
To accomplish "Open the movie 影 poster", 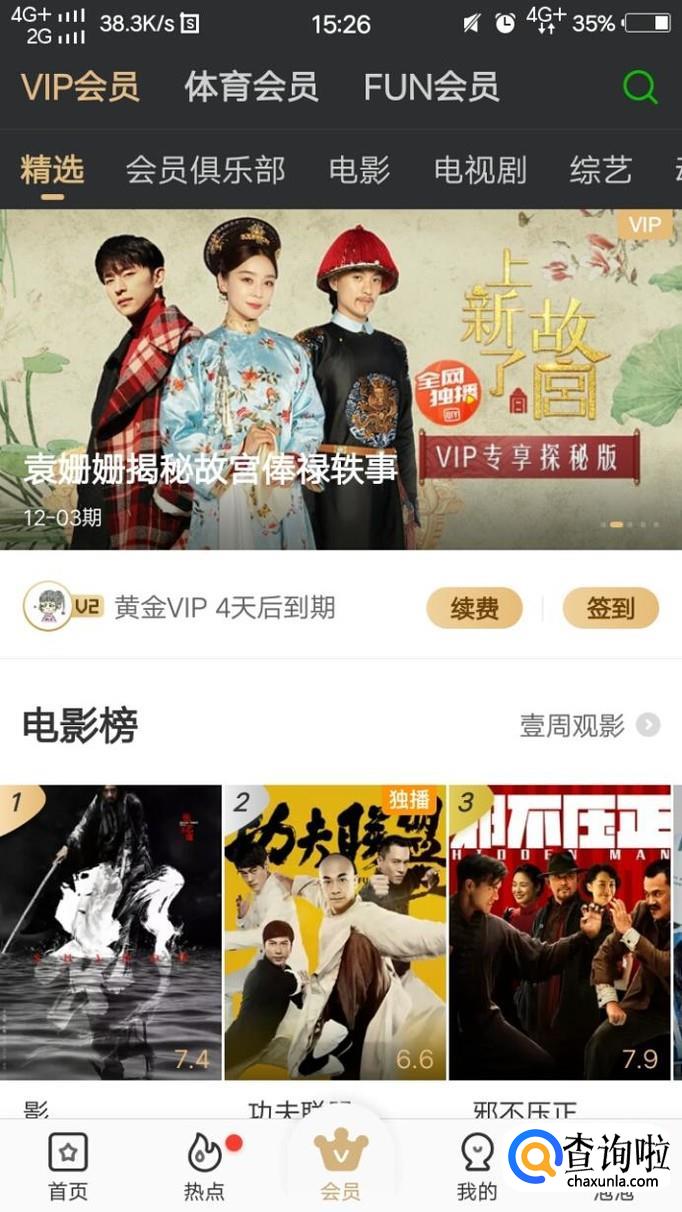I will pyautogui.click(x=110, y=932).
